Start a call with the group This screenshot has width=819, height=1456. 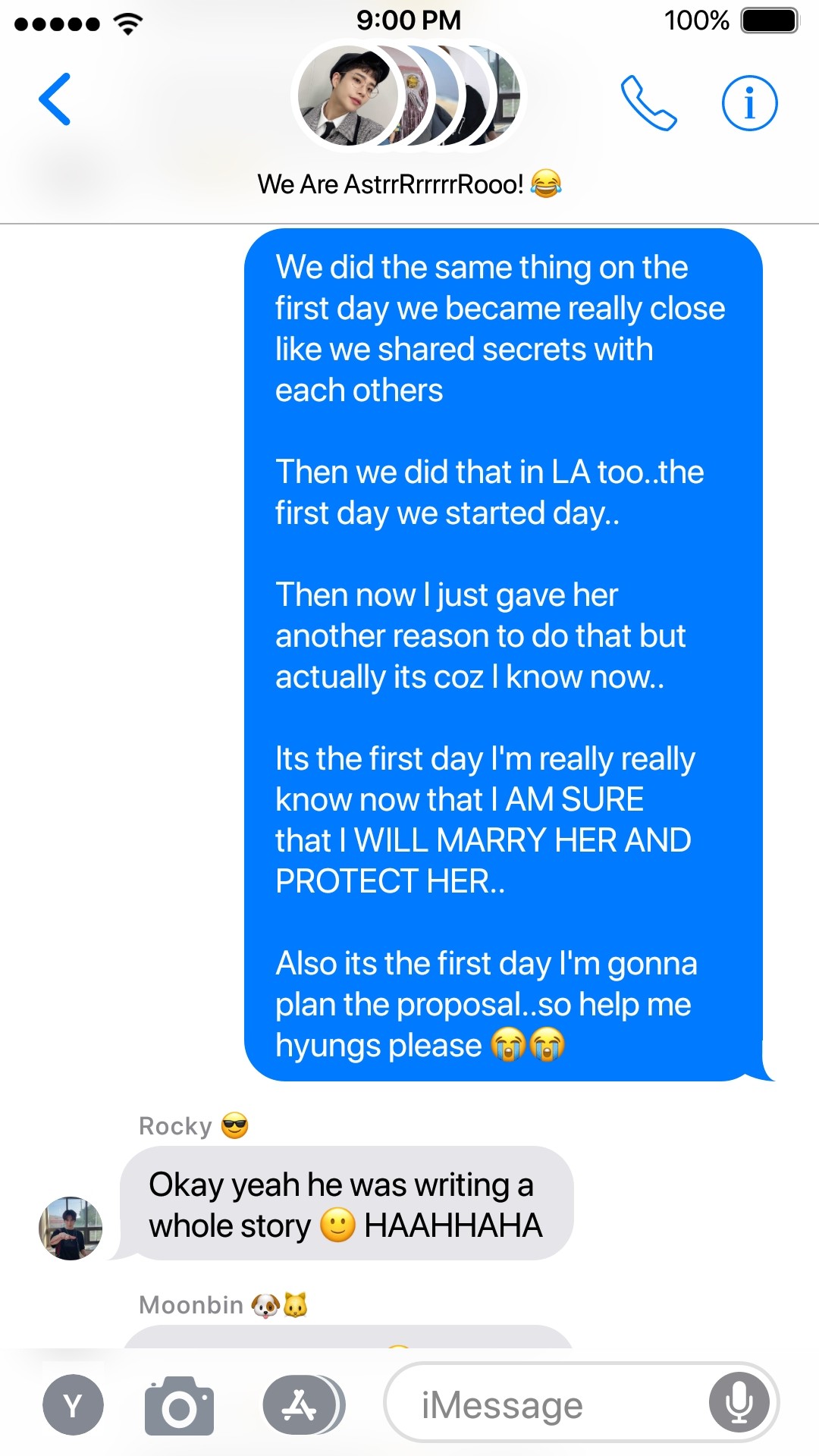[x=648, y=103]
